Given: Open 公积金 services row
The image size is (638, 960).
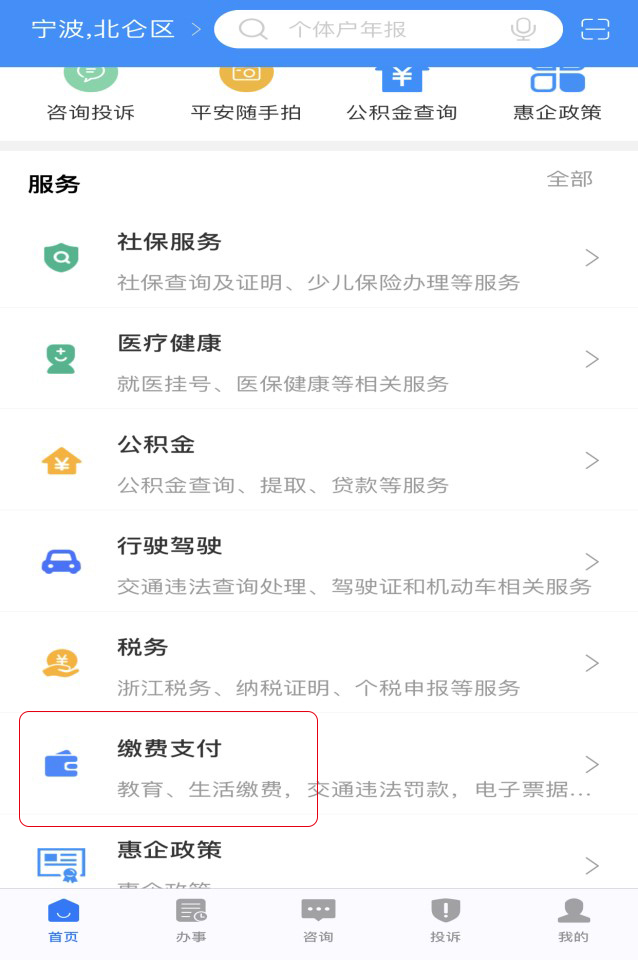Looking at the screenshot, I should 318,461.
